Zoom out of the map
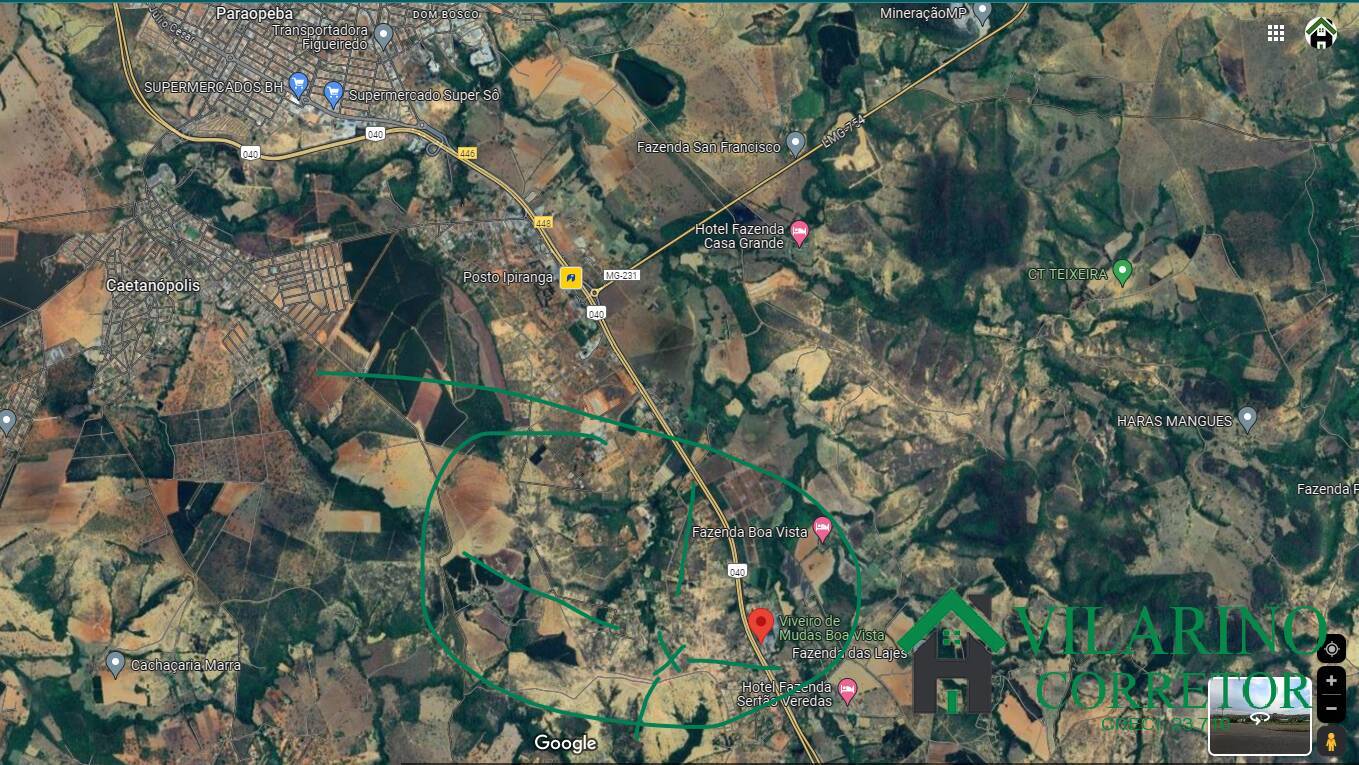The width and height of the screenshot is (1359, 765). pyautogui.click(x=1331, y=709)
